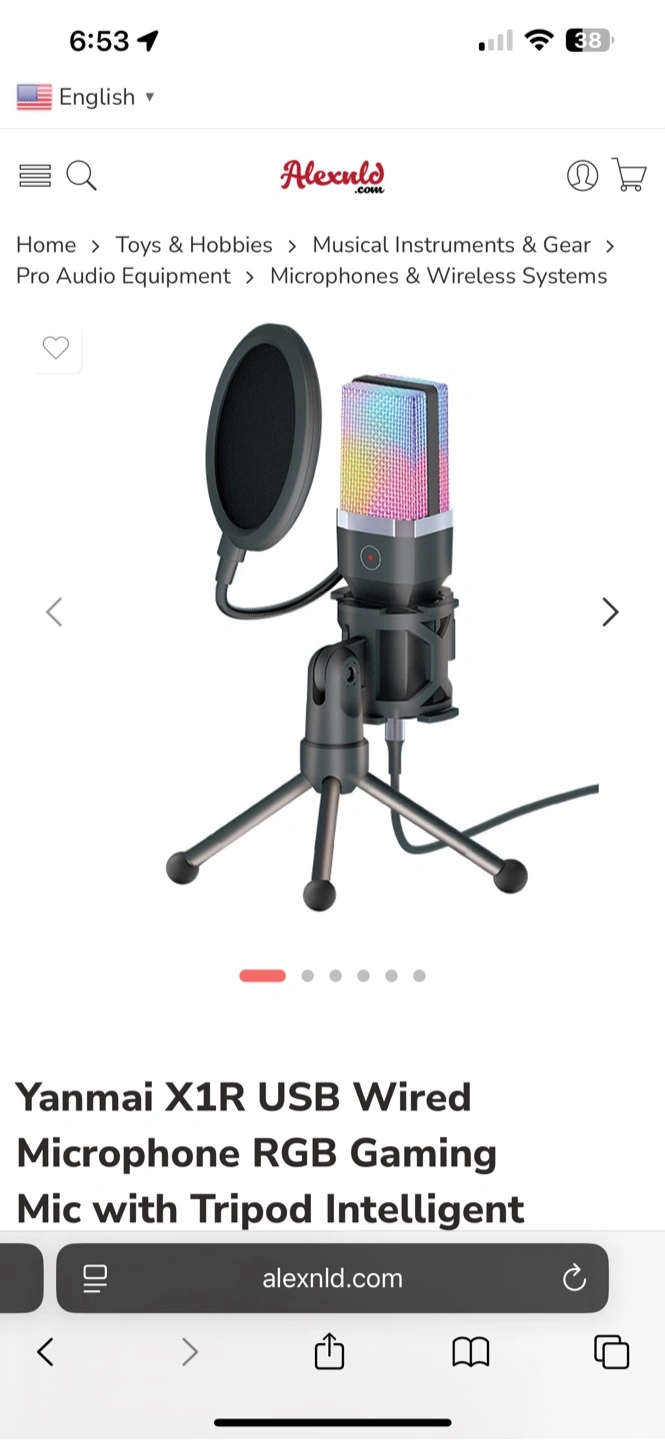Share this page from browser toolbar
Image resolution: width=665 pixels, height=1440 pixels.
[x=329, y=1352]
